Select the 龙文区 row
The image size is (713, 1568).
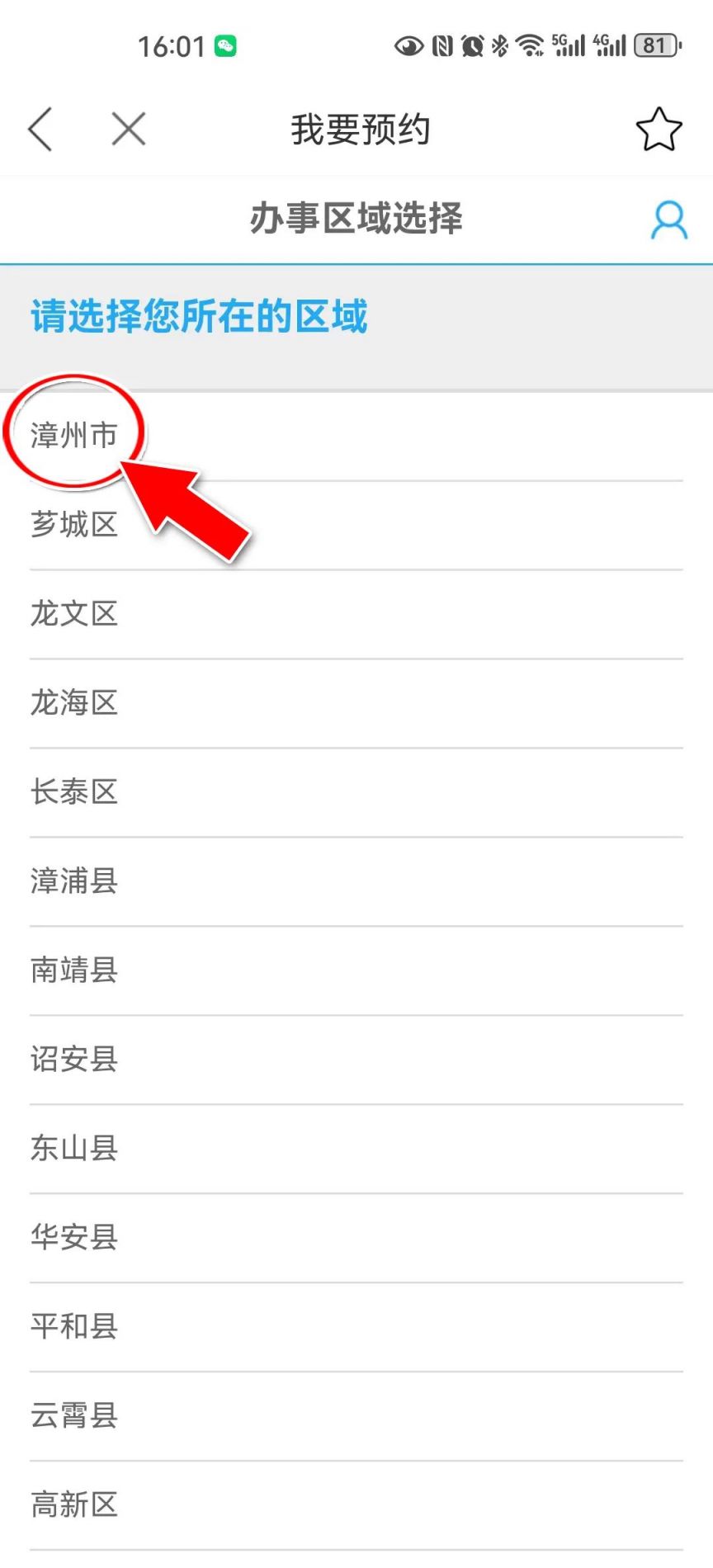(74, 614)
